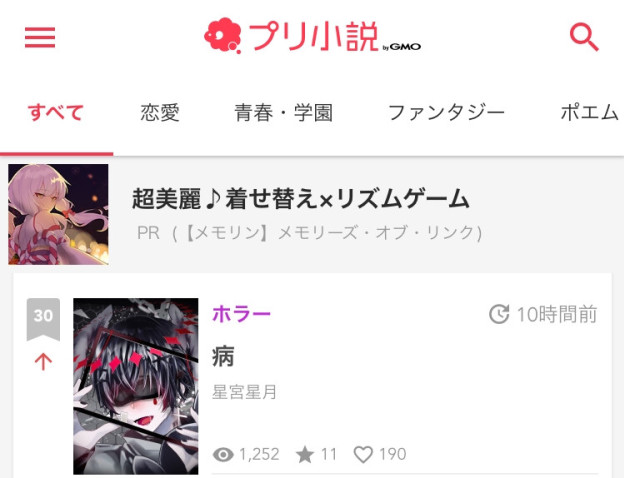Open the novel 病 by 星宮星月
624x478 pixels.
click(224, 356)
